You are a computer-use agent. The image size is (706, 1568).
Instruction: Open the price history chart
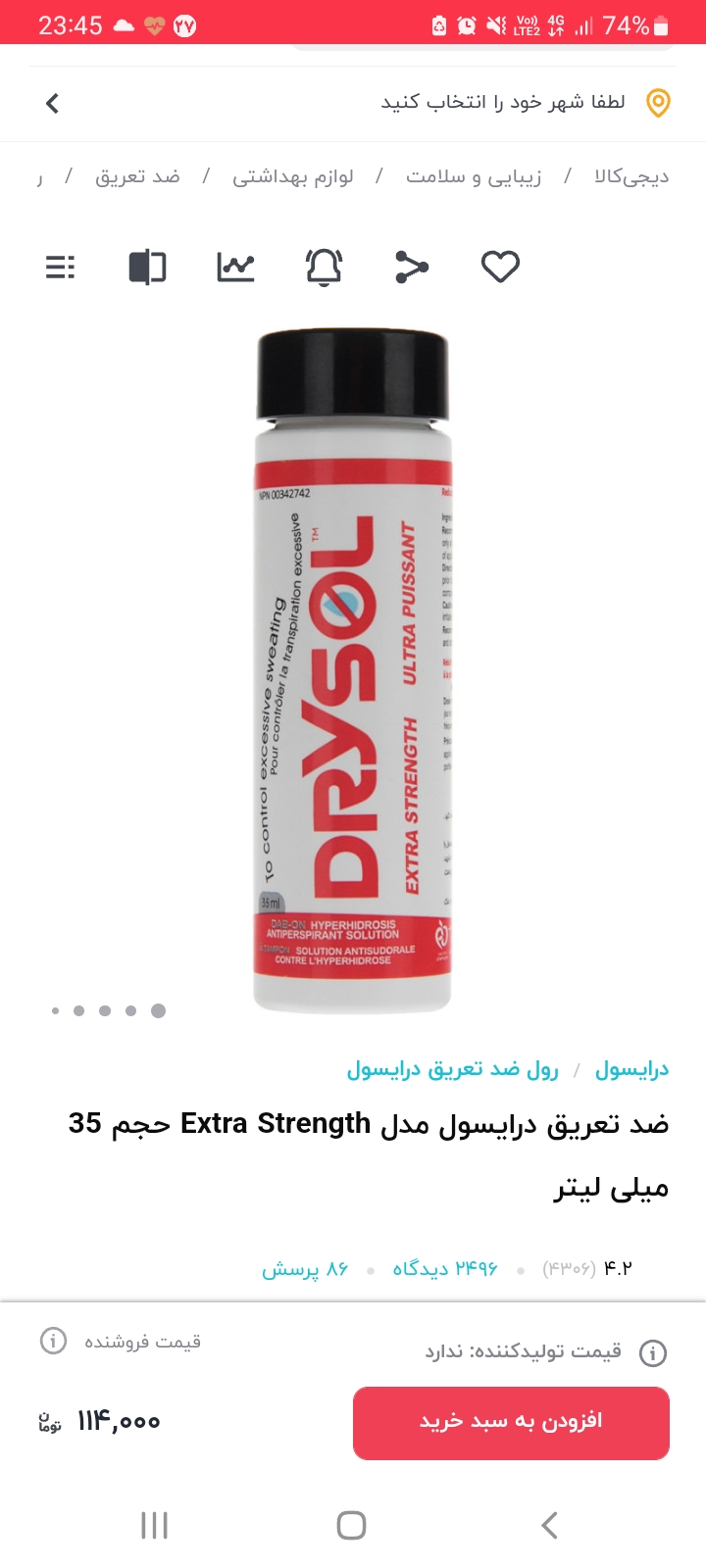click(235, 267)
